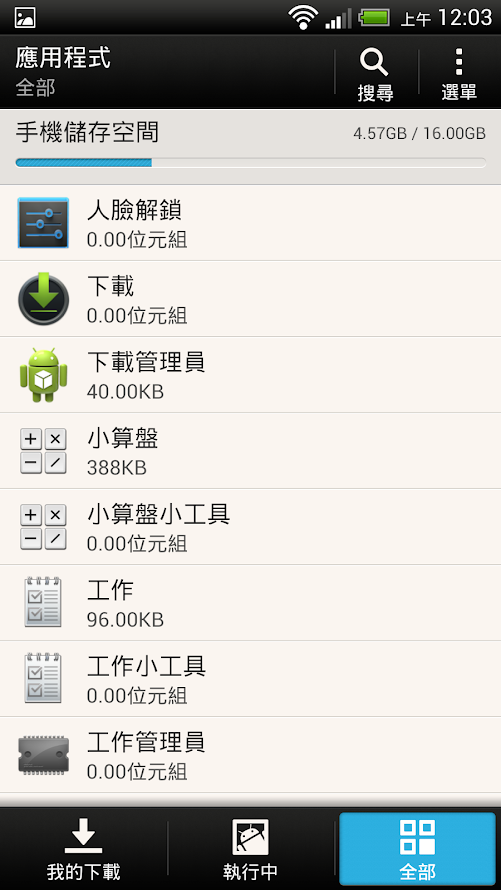The width and height of the screenshot is (501, 890).
Task: Open the 人臉解鎖 app details
Action: (x=250, y=223)
